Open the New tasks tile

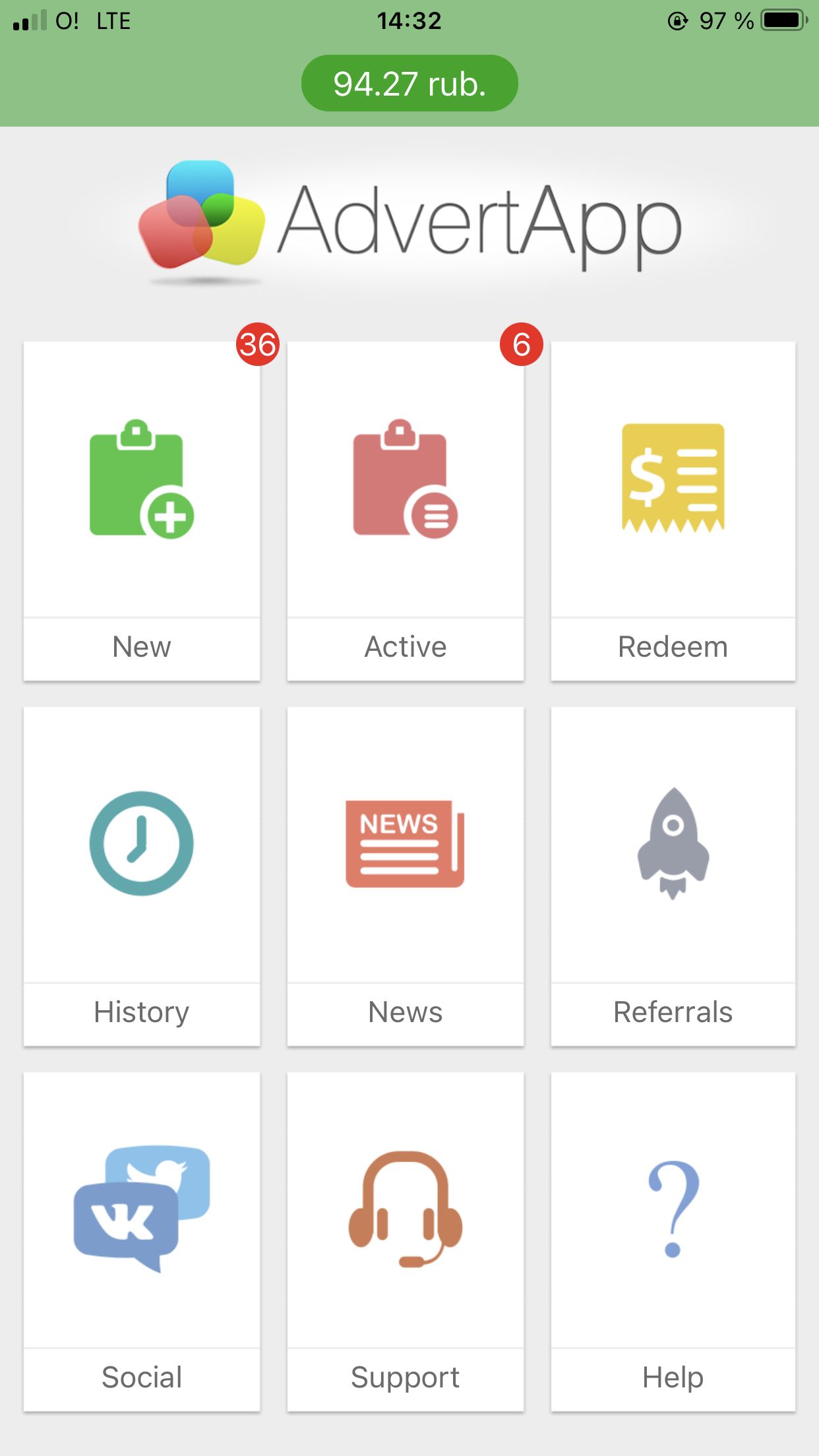(142, 511)
